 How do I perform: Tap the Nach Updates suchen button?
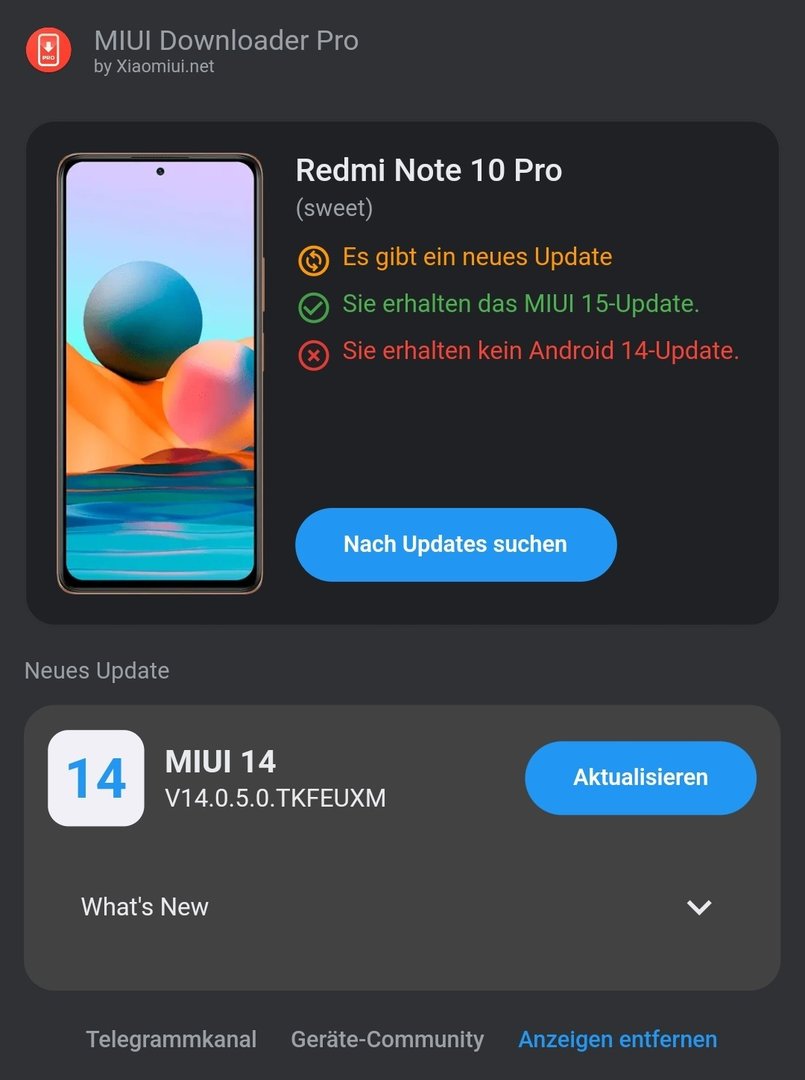(455, 545)
